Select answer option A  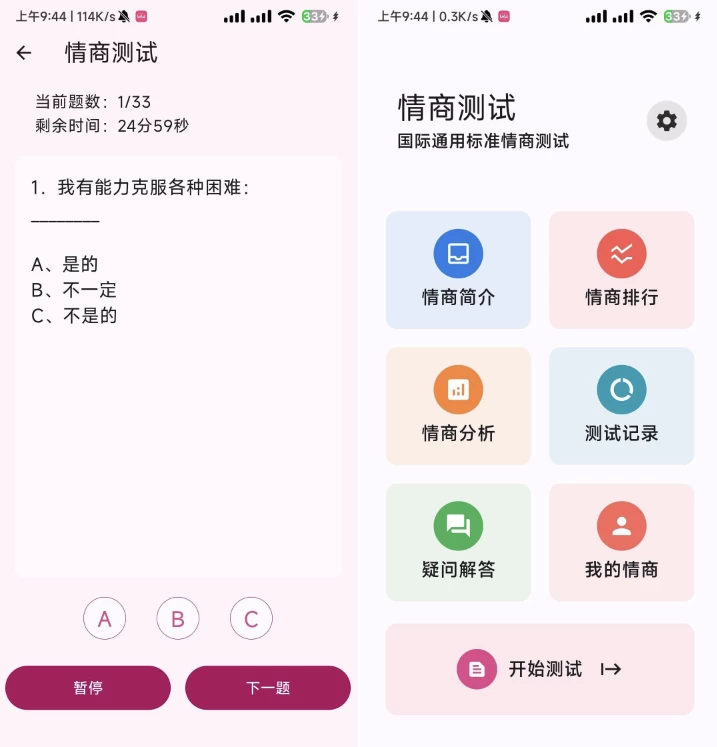click(105, 619)
